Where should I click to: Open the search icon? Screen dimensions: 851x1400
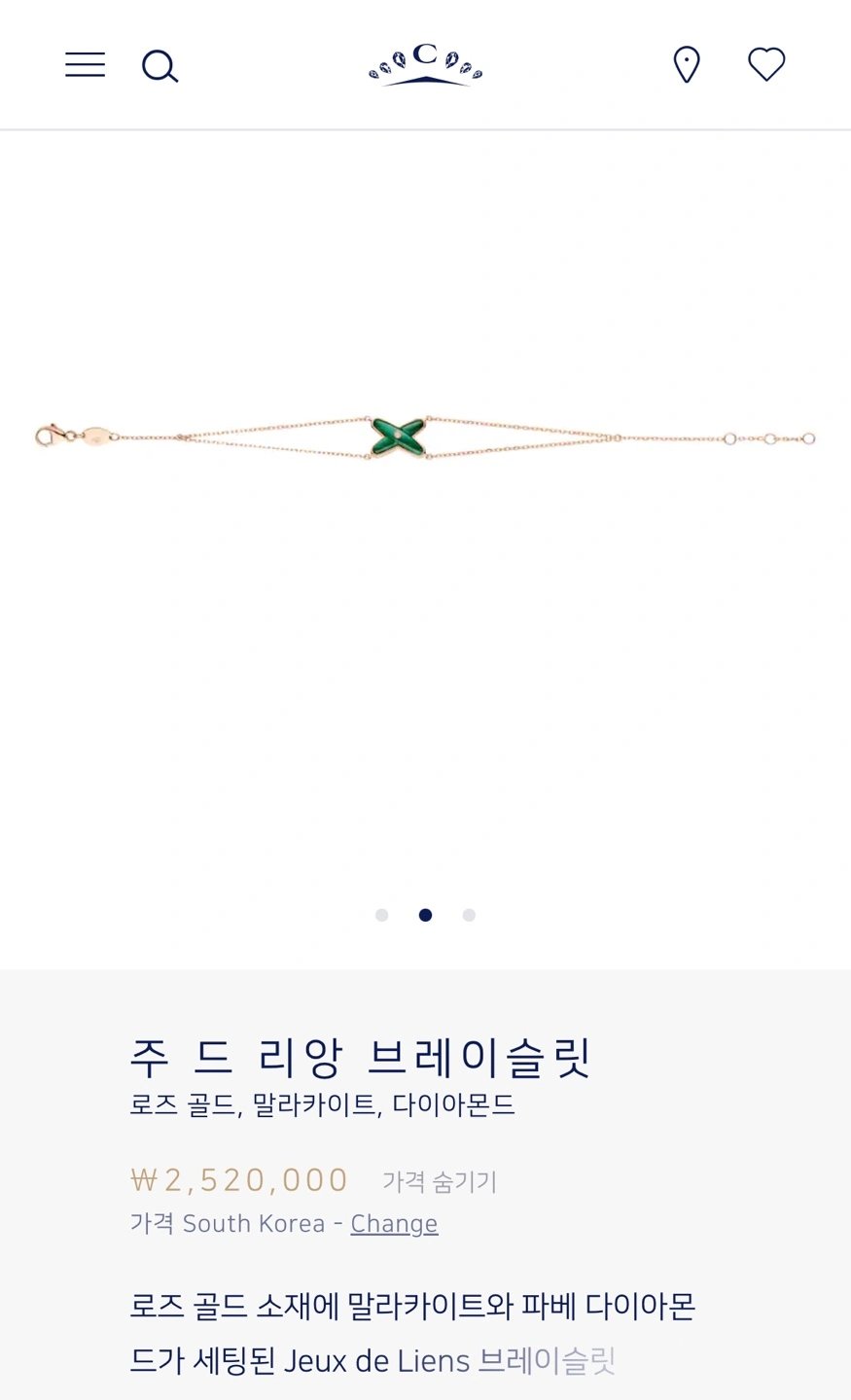160,66
